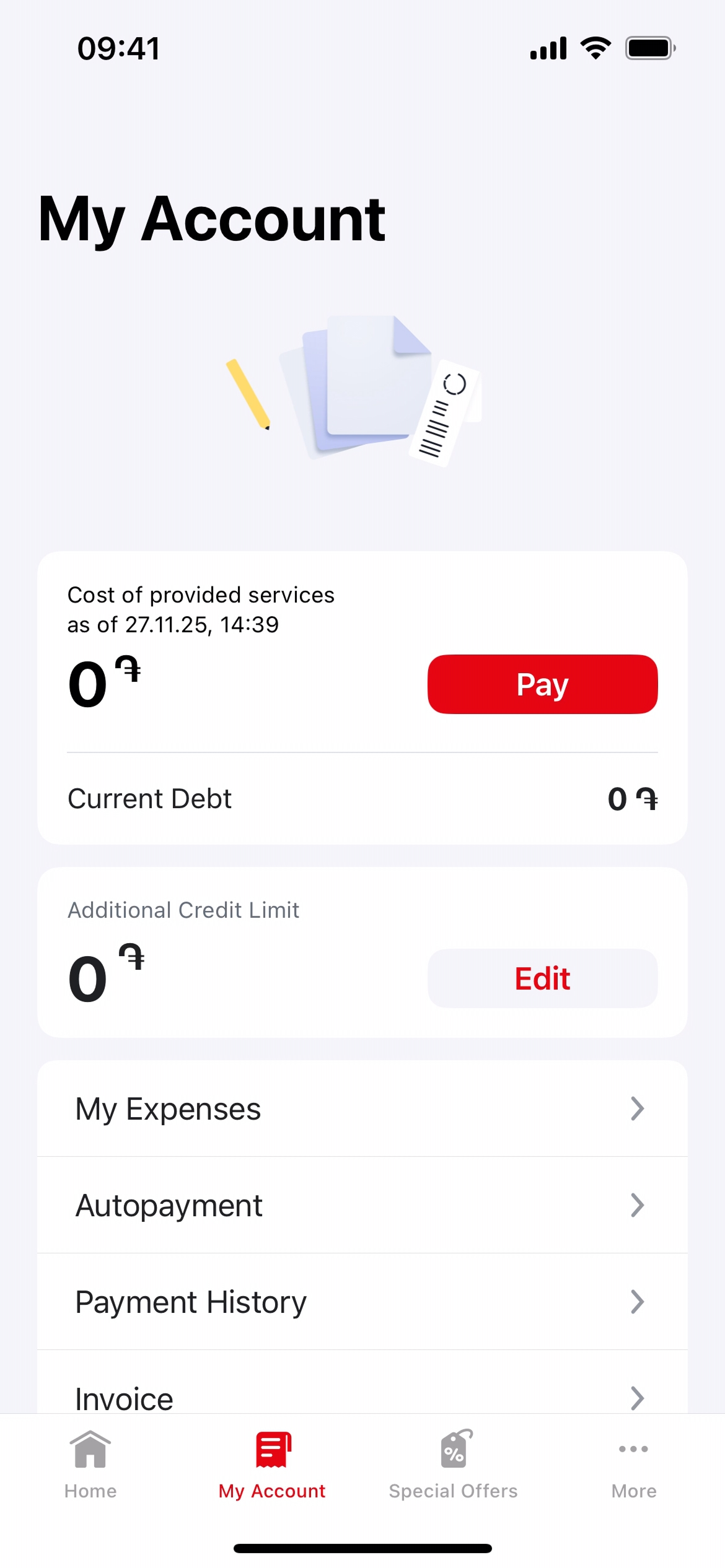
Task: Edit the Additional Credit Limit
Action: pos(542,978)
